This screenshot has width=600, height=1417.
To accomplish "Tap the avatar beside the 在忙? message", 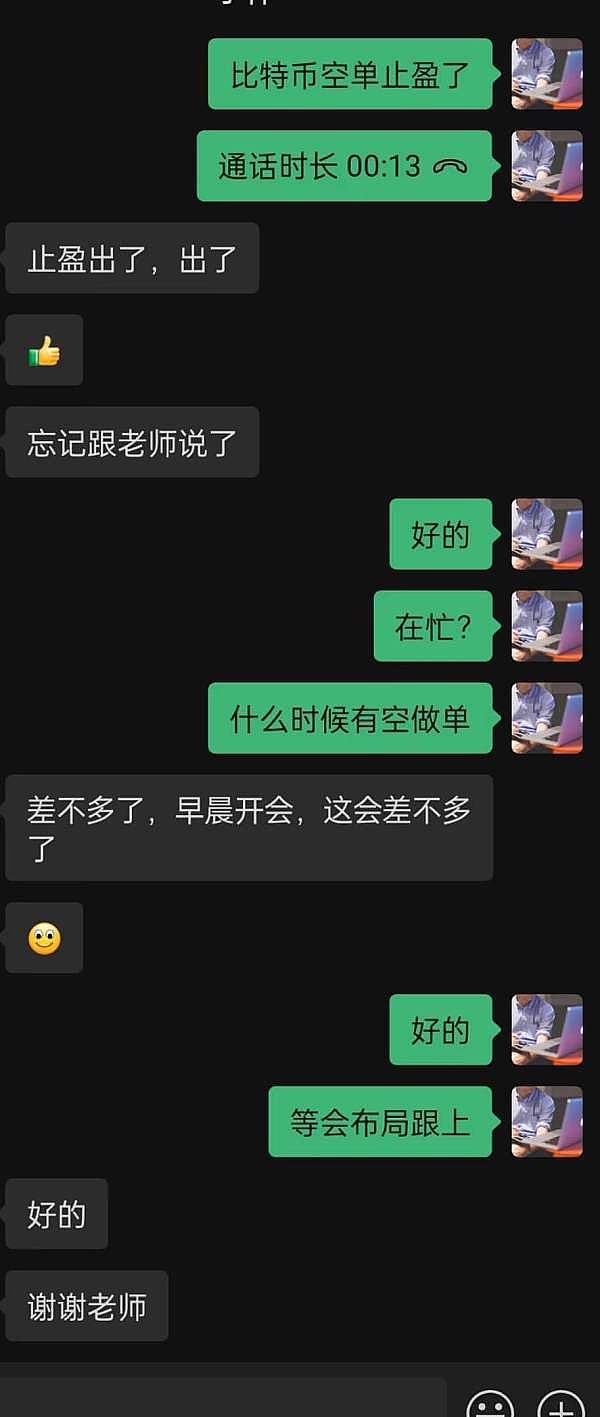I will [x=547, y=626].
